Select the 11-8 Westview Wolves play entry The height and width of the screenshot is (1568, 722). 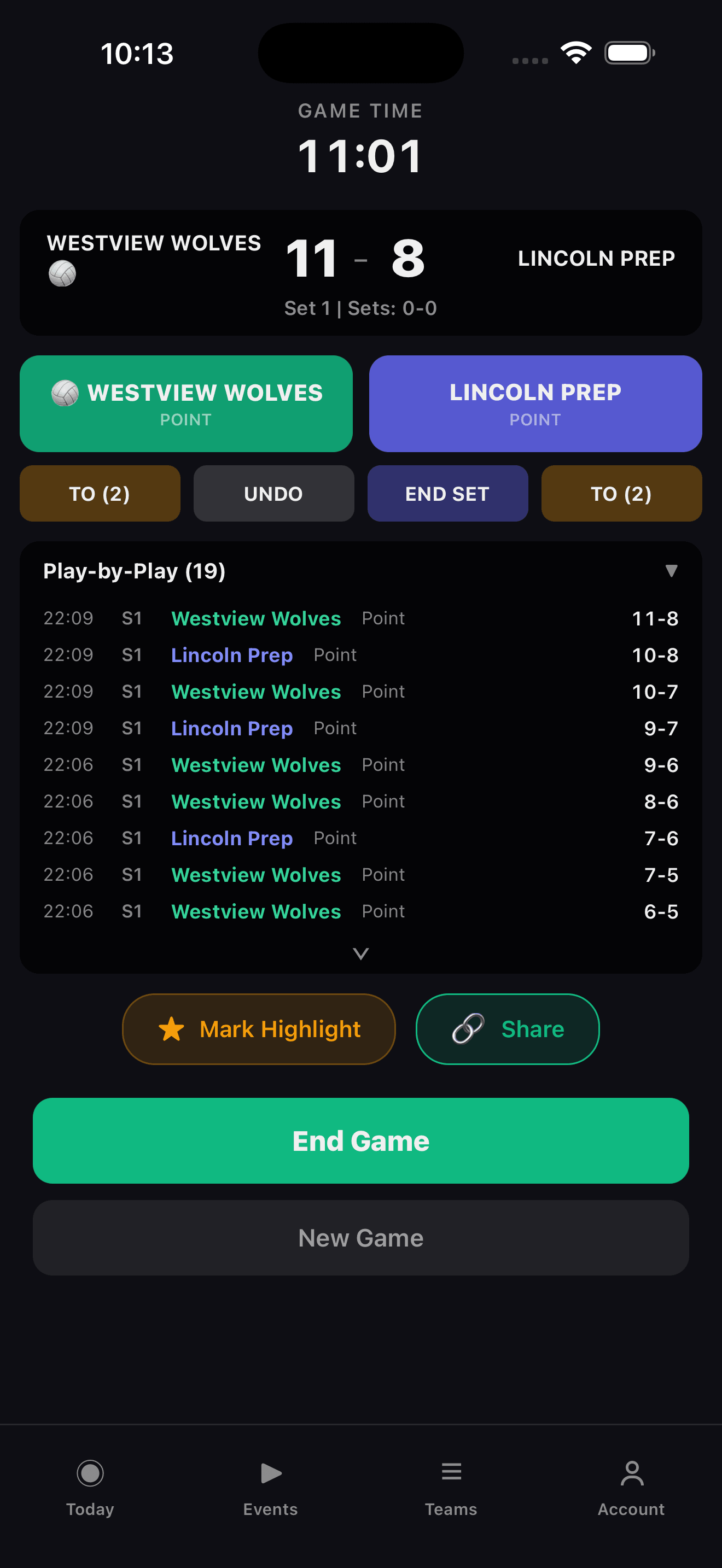pos(361,618)
